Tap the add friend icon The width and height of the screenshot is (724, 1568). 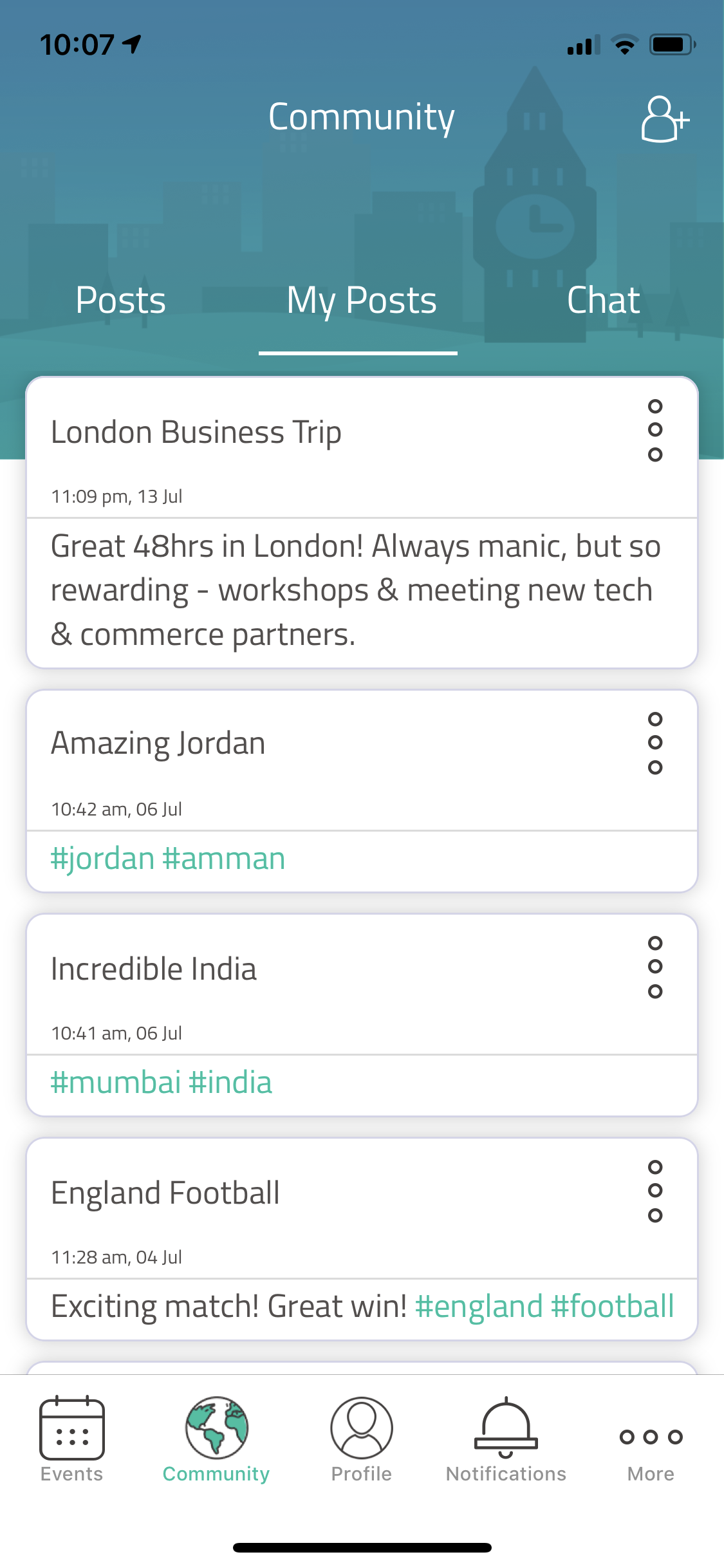click(665, 120)
